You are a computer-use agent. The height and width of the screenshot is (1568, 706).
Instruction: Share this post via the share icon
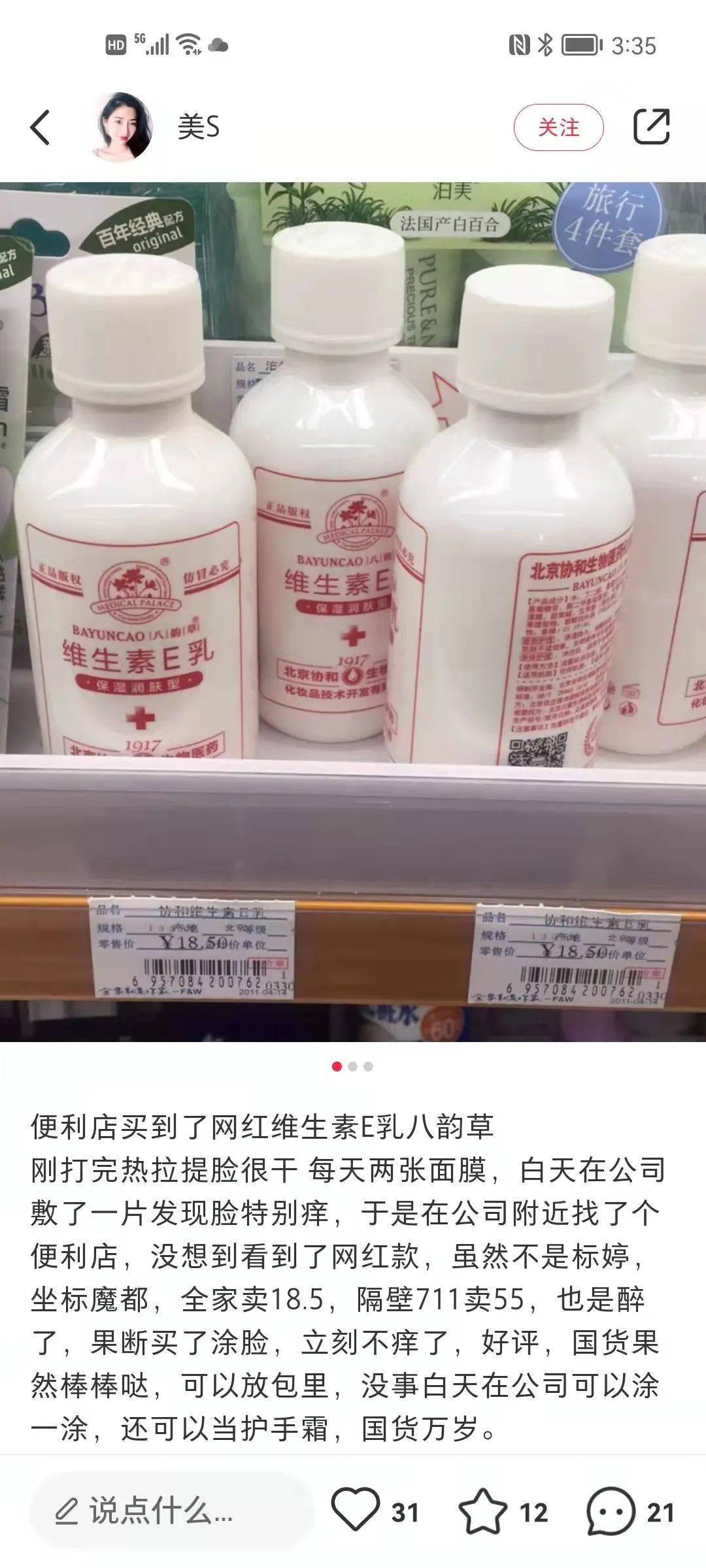pyautogui.click(x=652, y=126)
